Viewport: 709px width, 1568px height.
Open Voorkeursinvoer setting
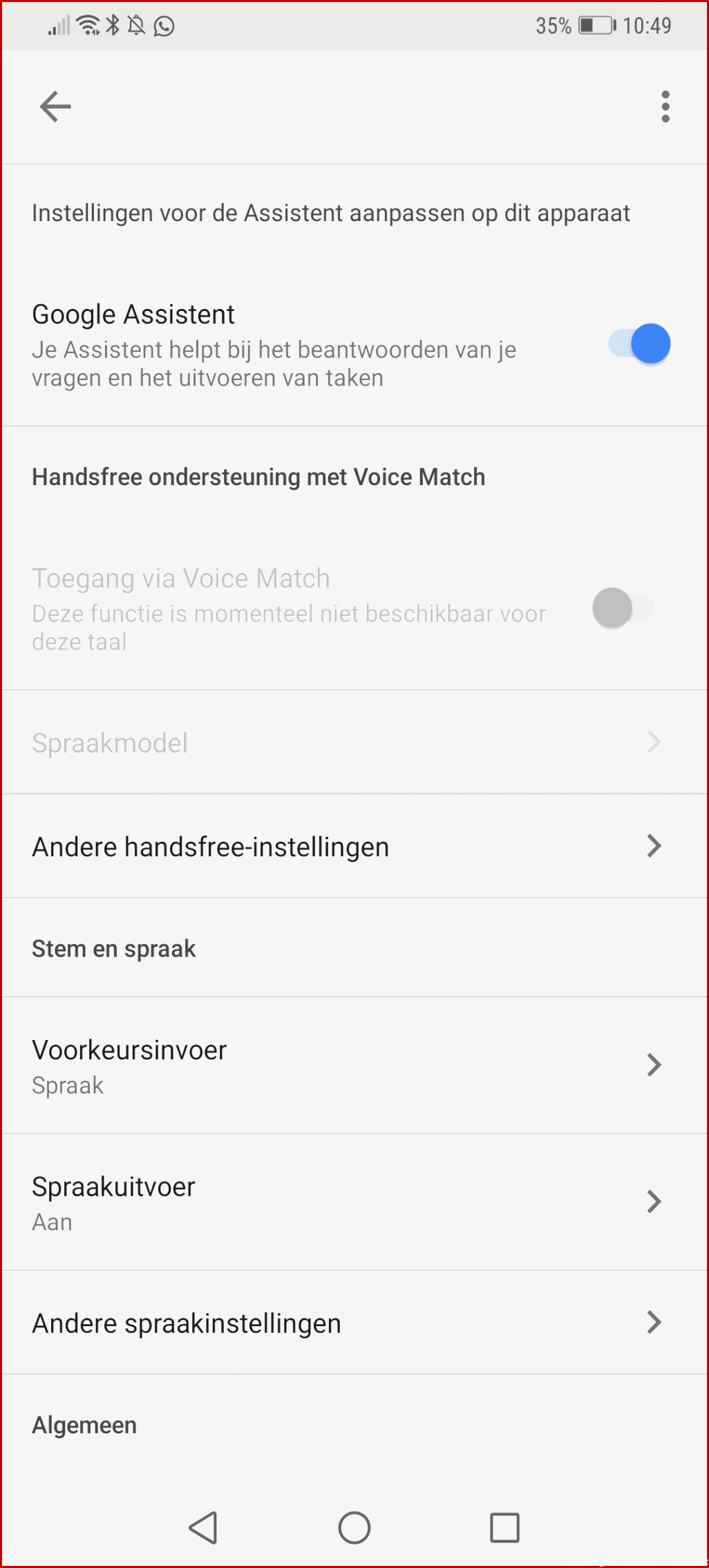354,1065
